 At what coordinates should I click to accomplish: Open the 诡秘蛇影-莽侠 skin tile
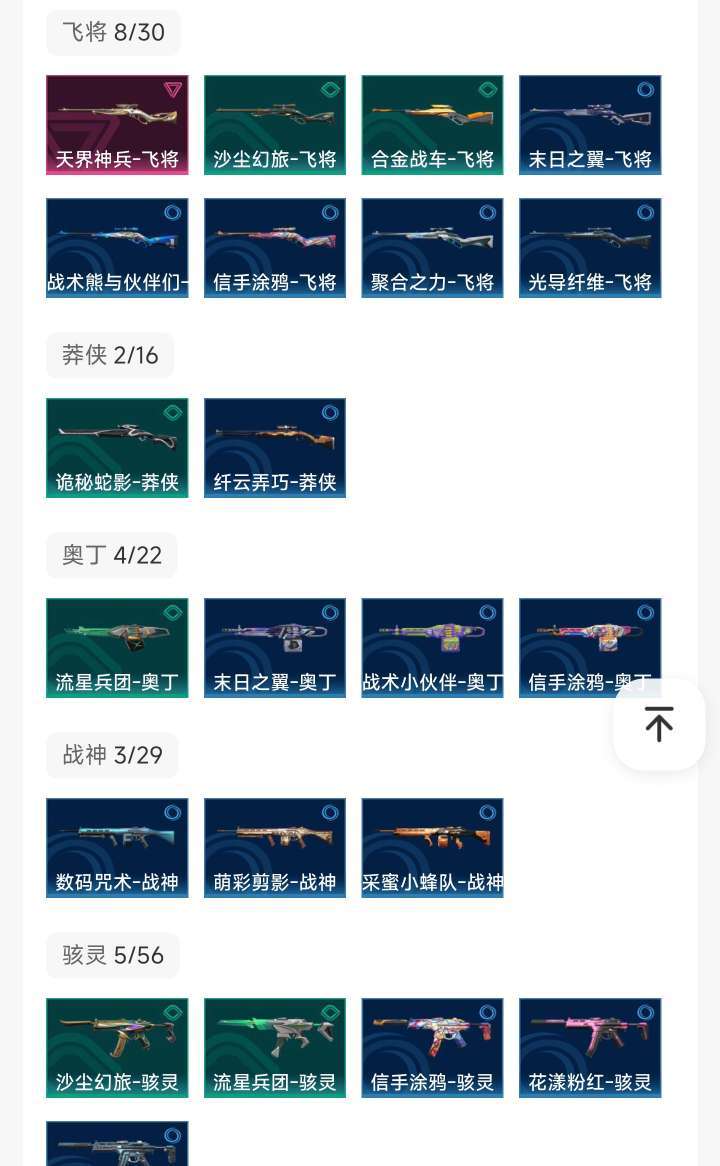coord(117,448)
